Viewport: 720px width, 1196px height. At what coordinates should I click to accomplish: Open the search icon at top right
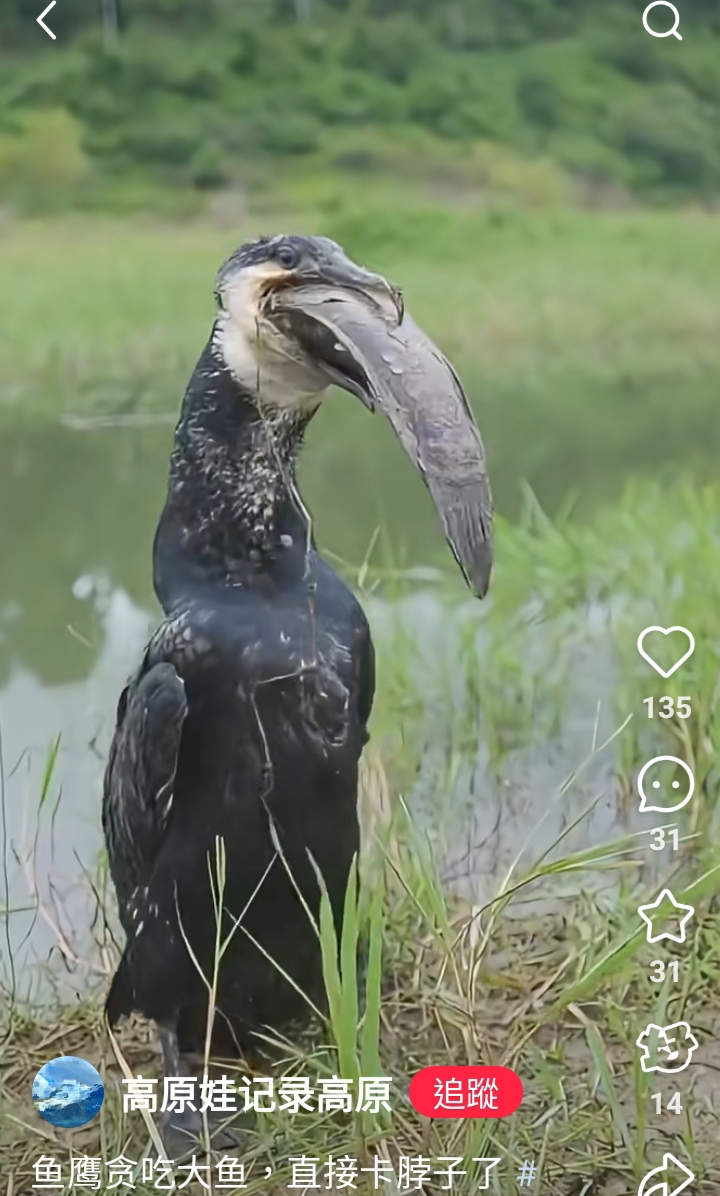click(661, 20)
